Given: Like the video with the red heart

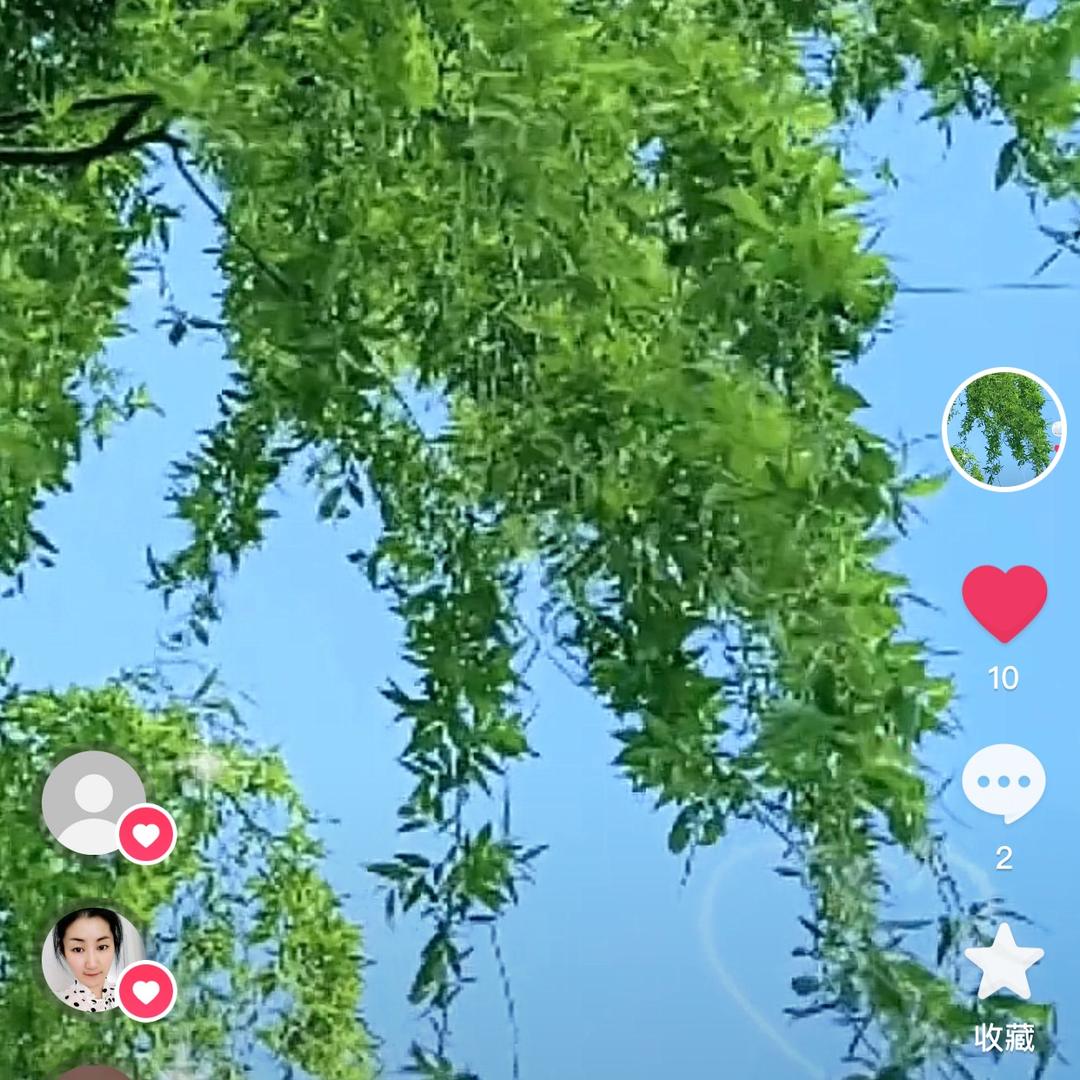Looking at the screenshot, I should coord(1004,603).
